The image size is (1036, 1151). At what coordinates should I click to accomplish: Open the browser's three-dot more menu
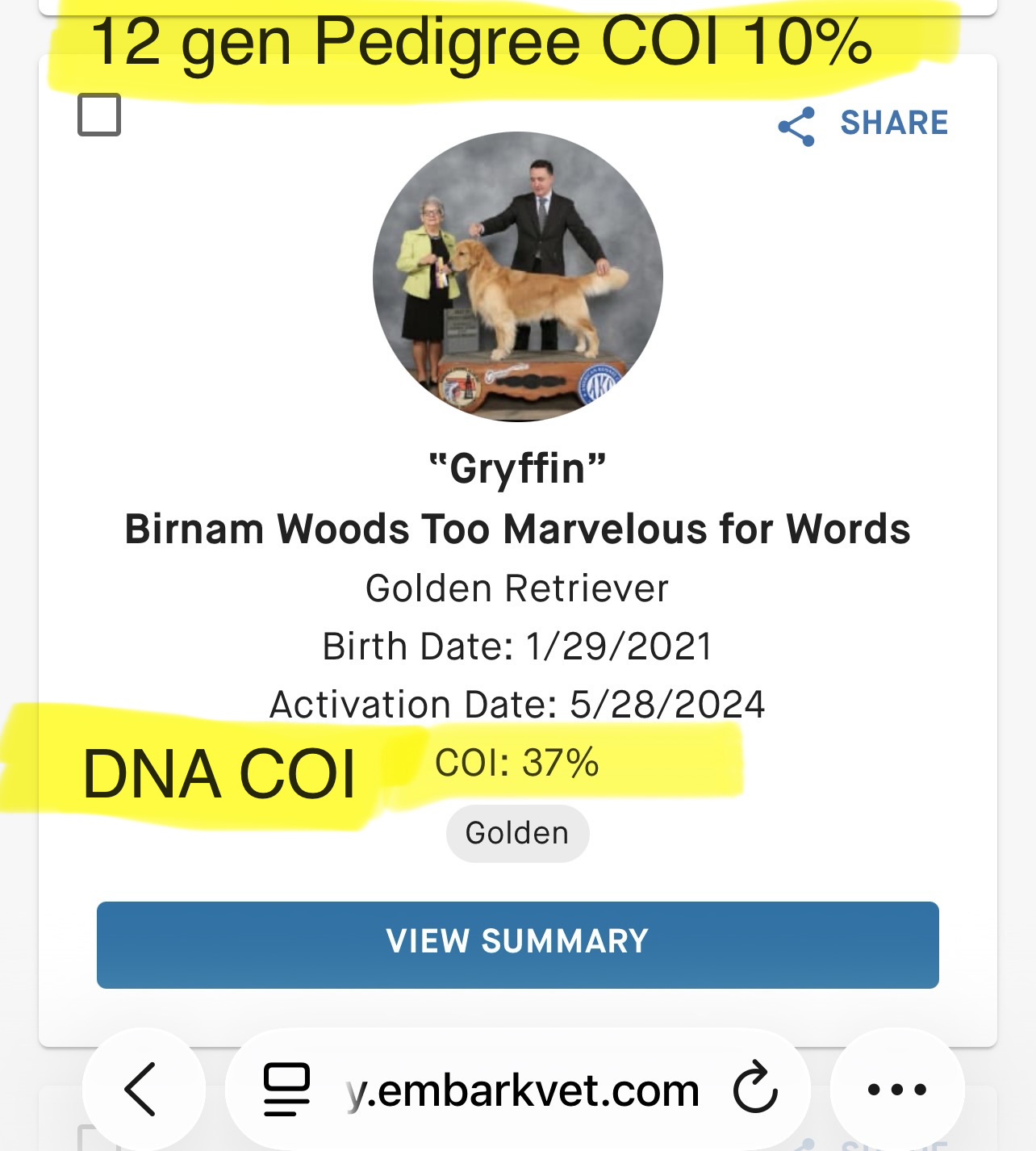(896, 1090)
